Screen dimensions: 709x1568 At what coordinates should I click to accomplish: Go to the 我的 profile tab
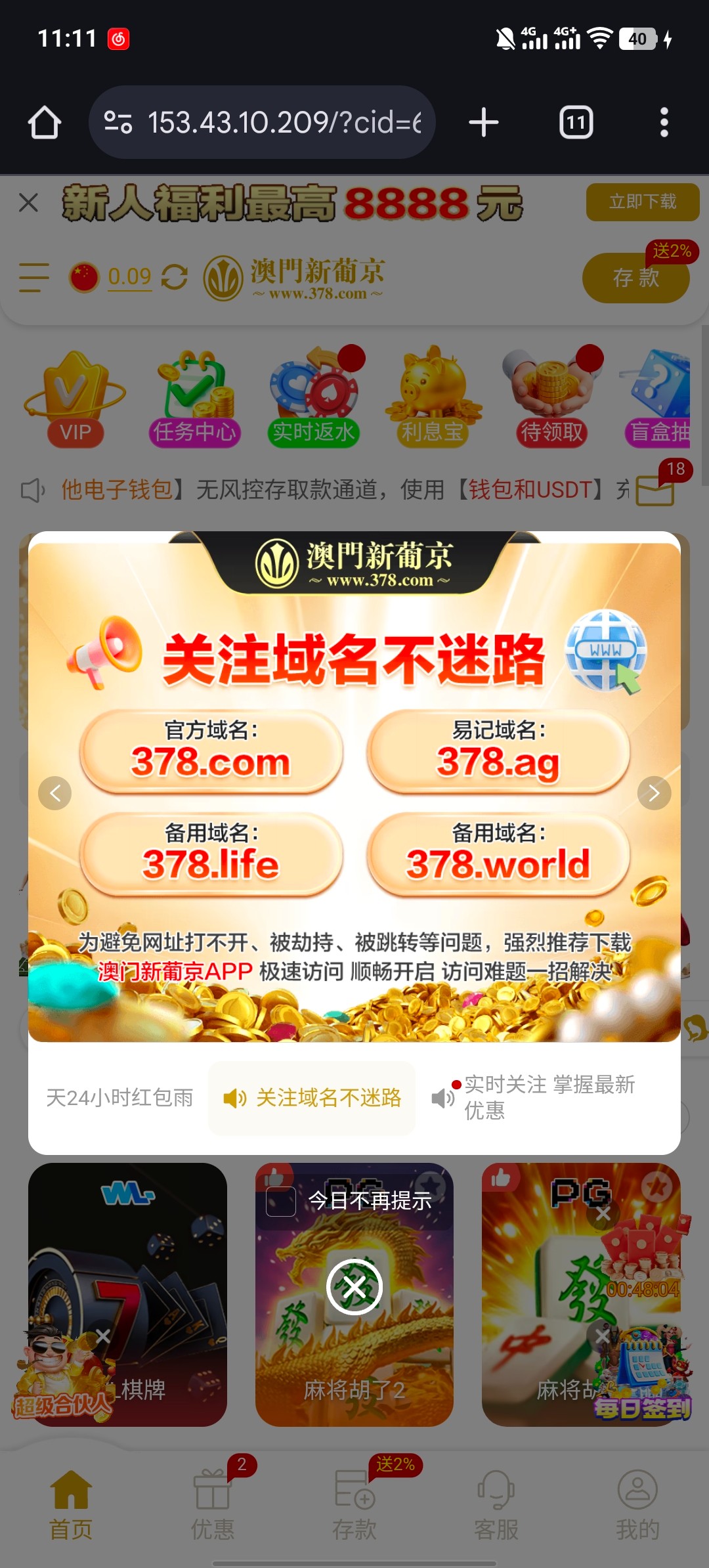tap(637, 1504)
